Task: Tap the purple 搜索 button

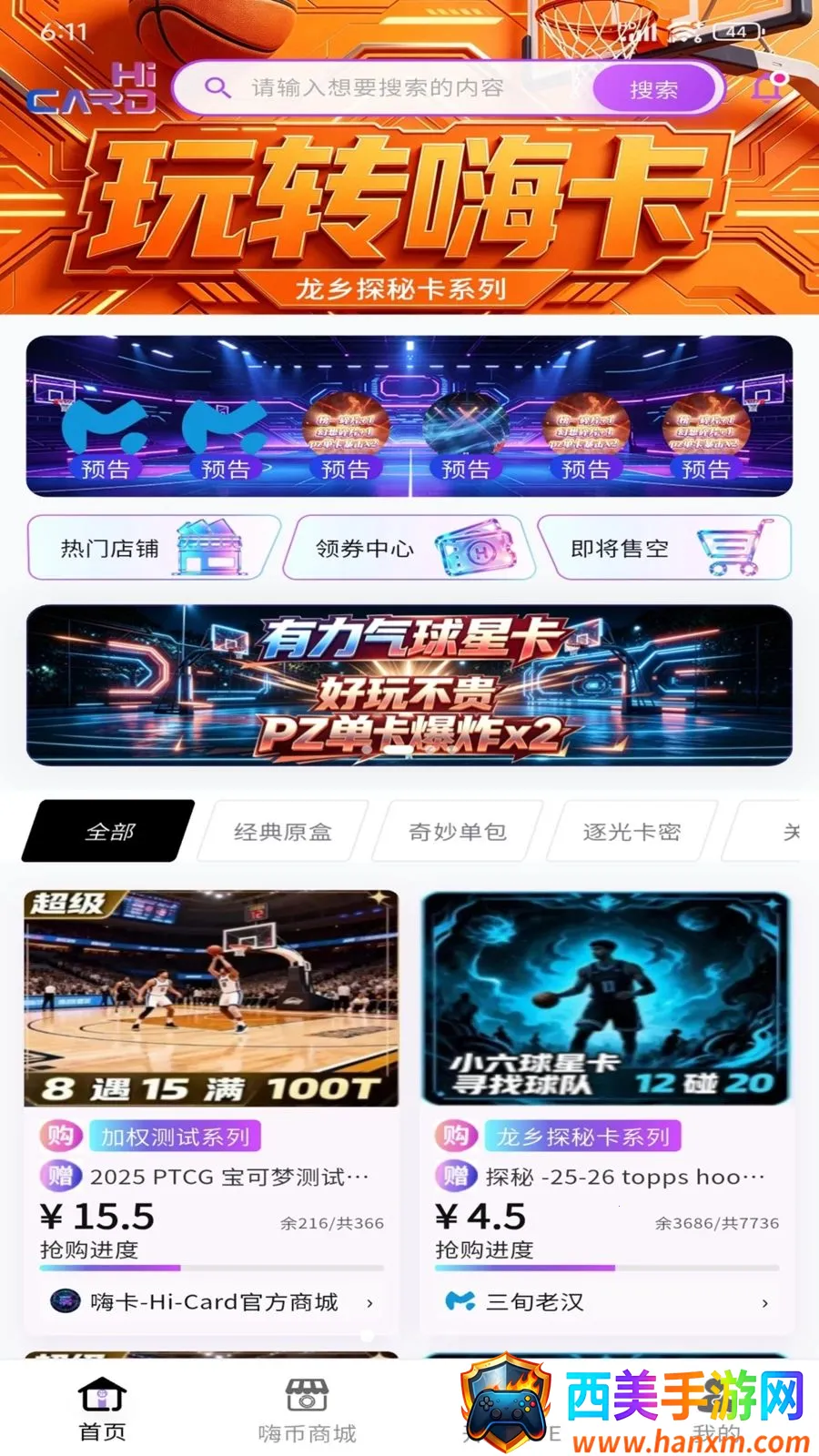Action: tap(653, 89)
